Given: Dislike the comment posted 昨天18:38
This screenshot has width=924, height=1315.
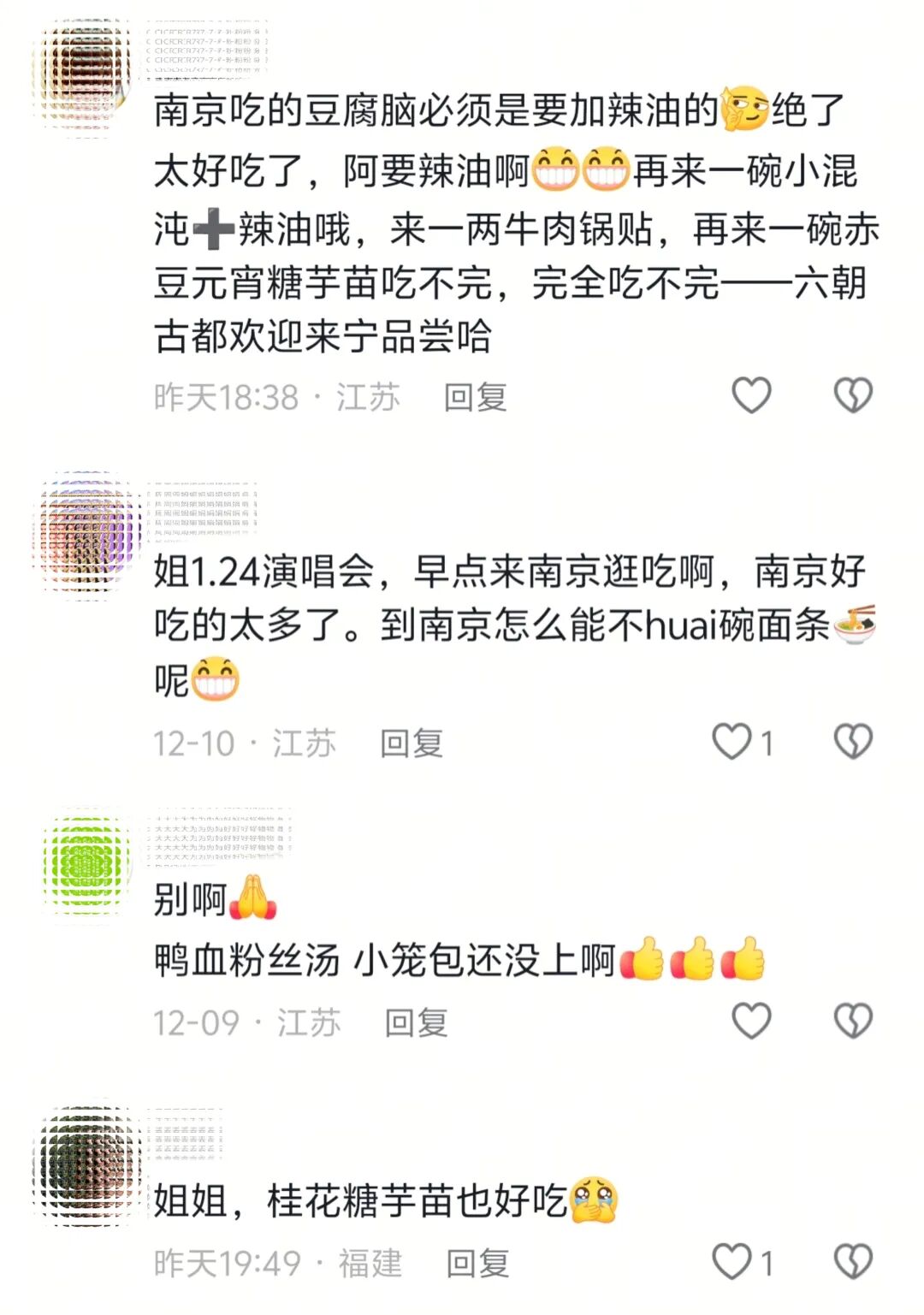Looking at the screenshot, I should pyautogui.click(x=852, y=395).
